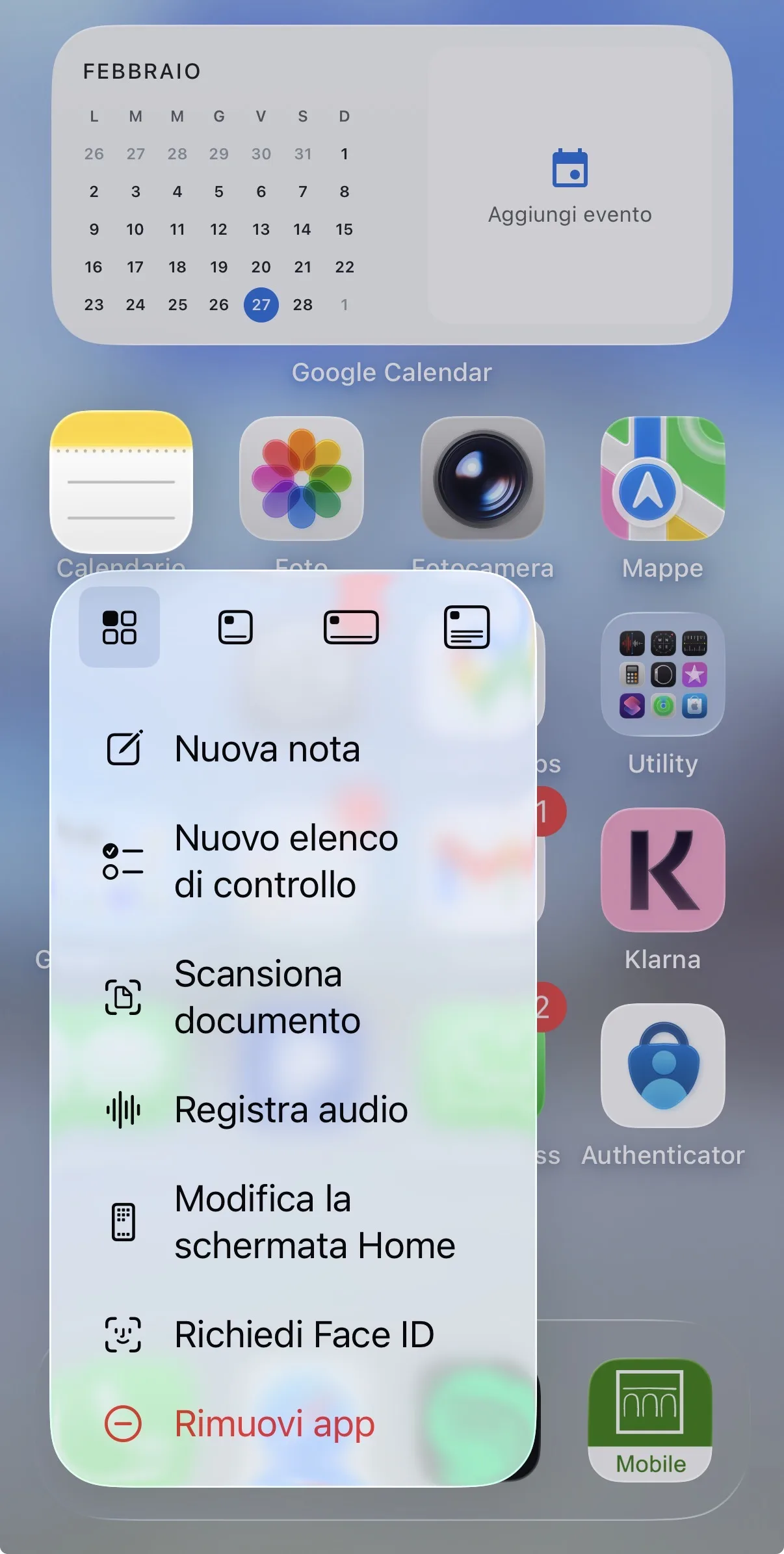Start Registra audio

click(x=291, y=1110)
